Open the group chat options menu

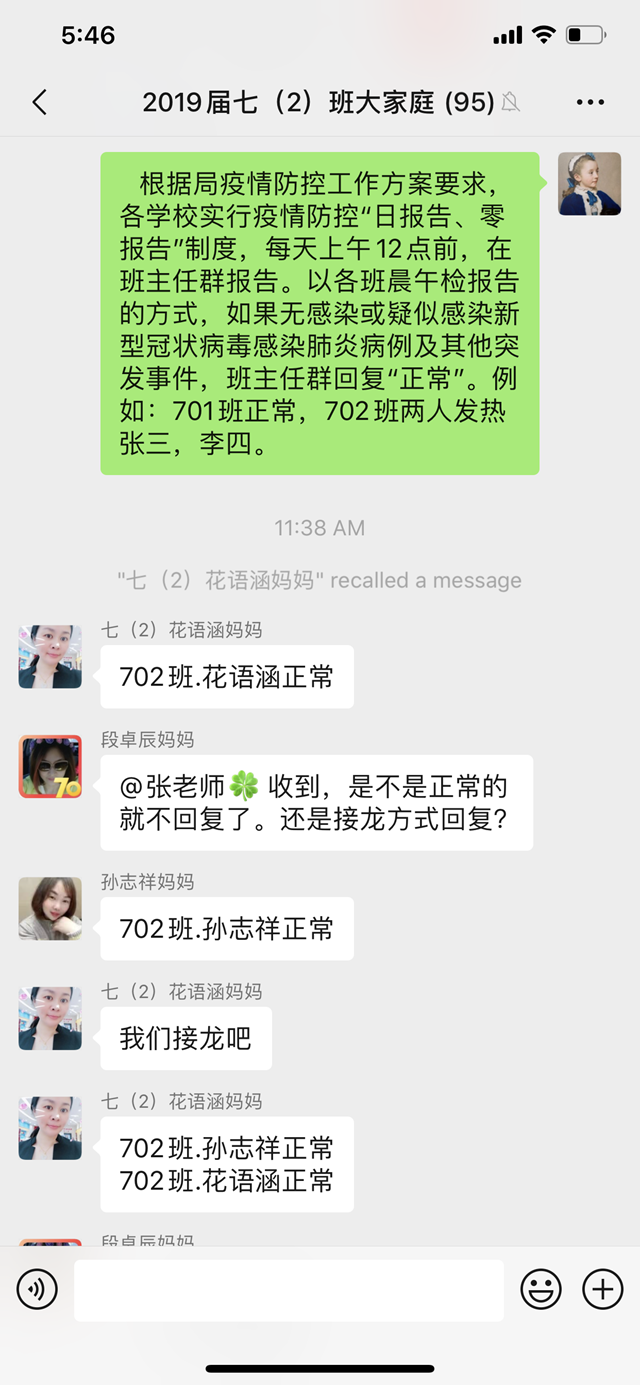(590, 102)
